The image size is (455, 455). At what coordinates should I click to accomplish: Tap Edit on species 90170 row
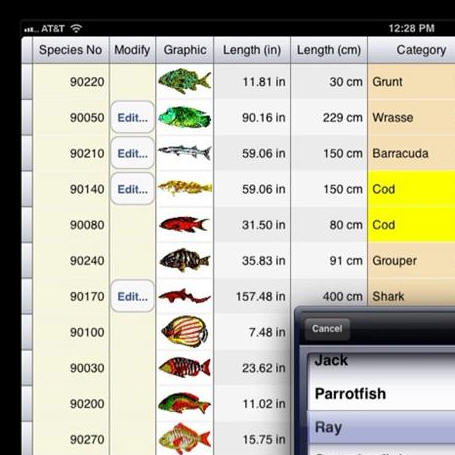(x=132, y=296)
